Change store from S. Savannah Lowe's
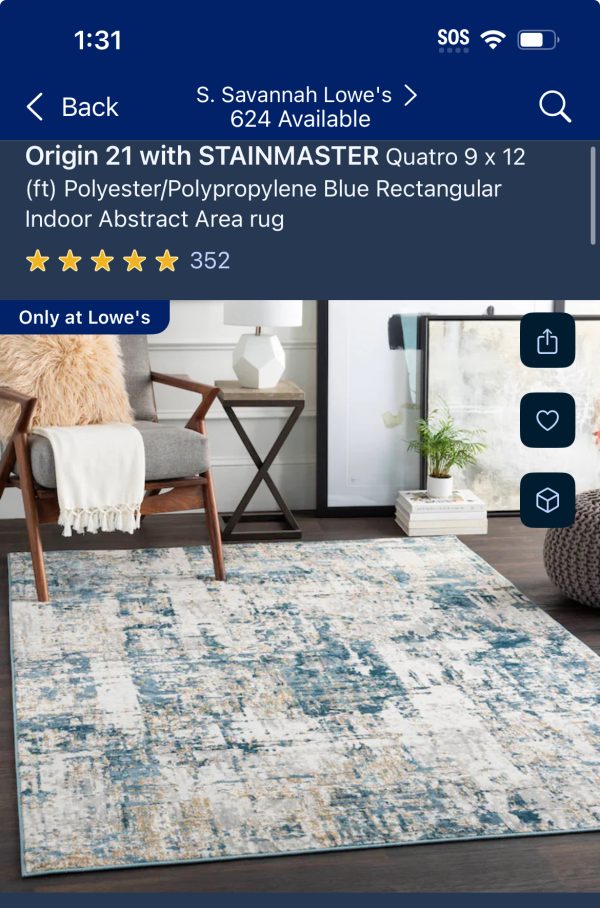Image resolution: width=600 pixels, height=908 pixels. click(x=305, y=106)
